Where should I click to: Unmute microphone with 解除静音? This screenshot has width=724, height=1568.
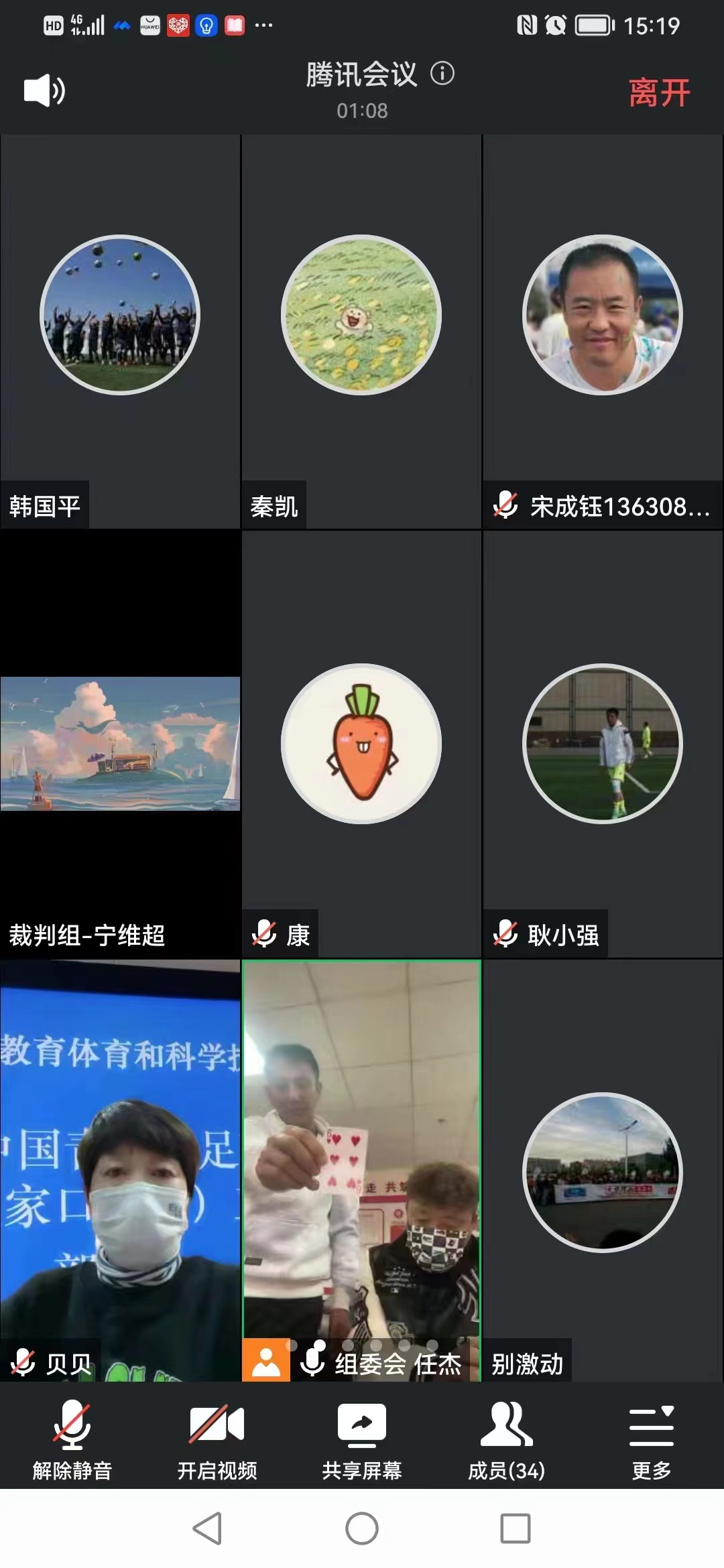point(72,1438)
